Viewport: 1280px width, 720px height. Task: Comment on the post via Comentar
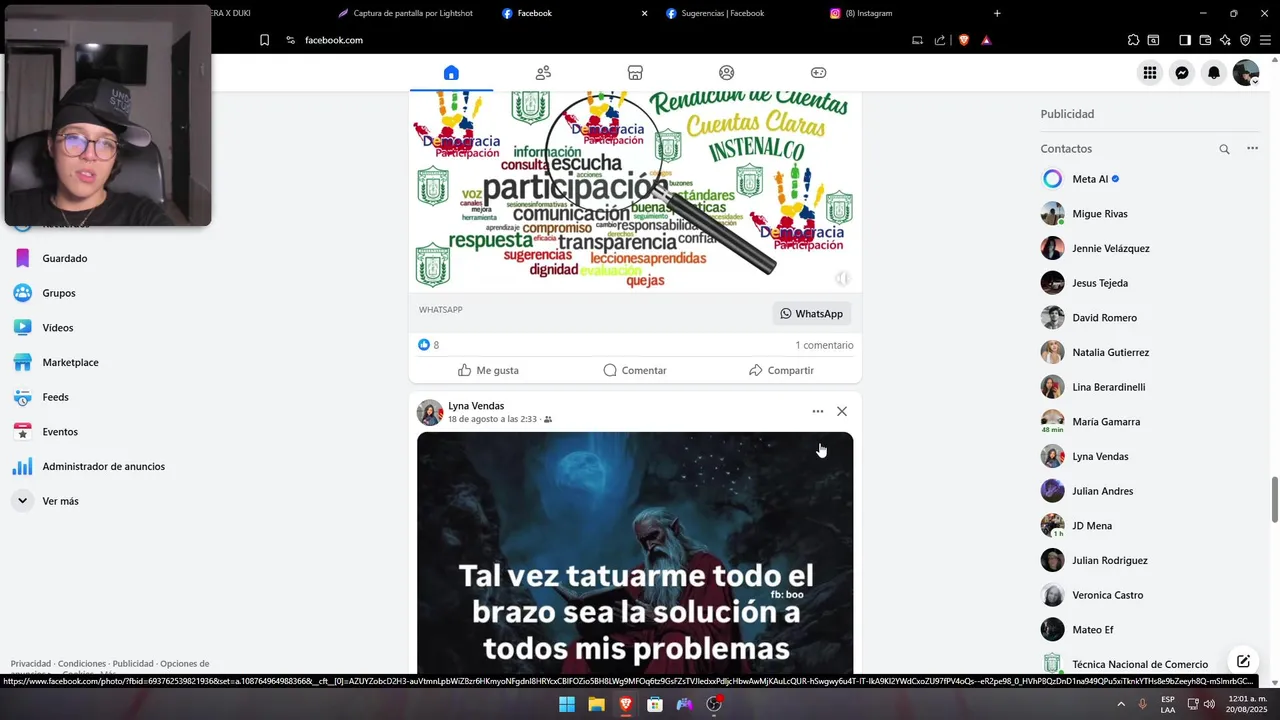(635, 370)
